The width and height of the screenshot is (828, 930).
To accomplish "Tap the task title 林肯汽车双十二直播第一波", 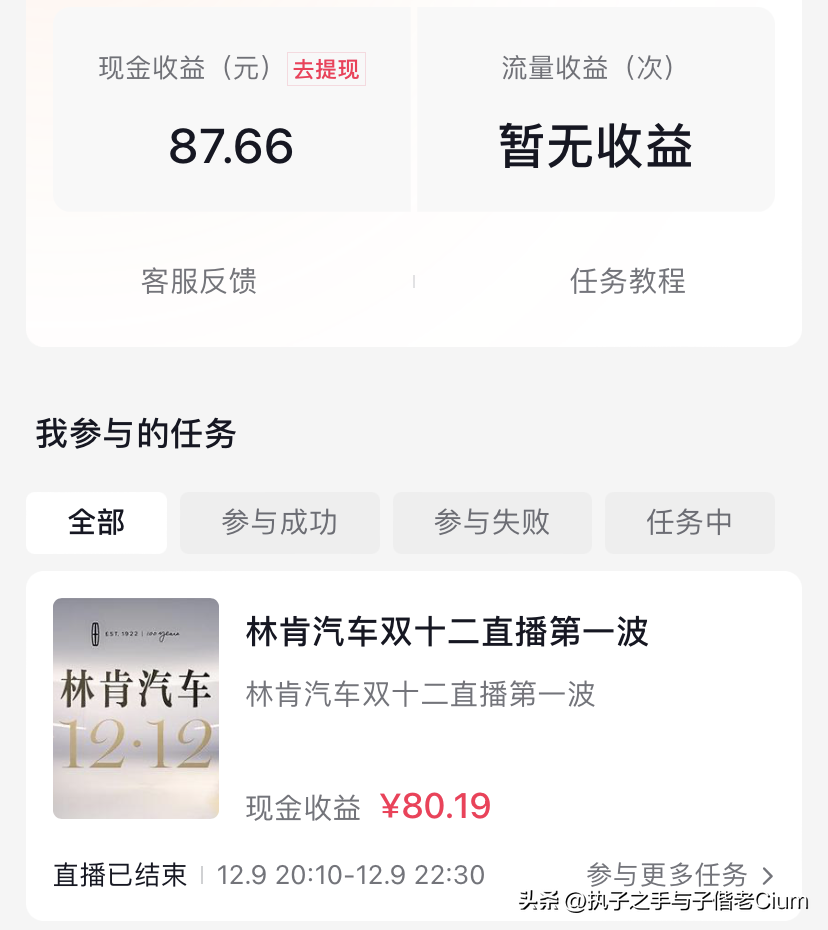I will 446,633.
